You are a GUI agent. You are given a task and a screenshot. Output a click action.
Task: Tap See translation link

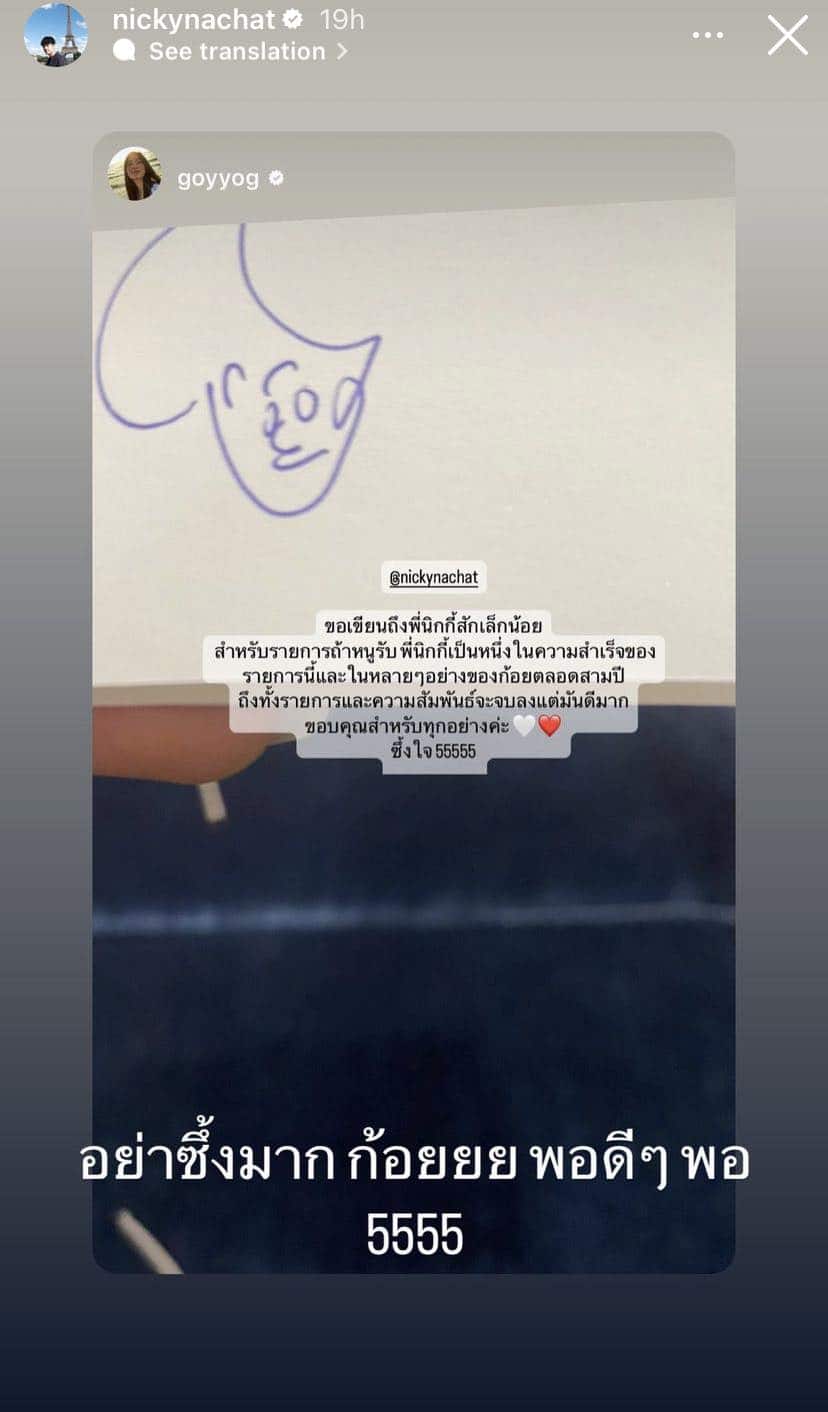point(236,51)
